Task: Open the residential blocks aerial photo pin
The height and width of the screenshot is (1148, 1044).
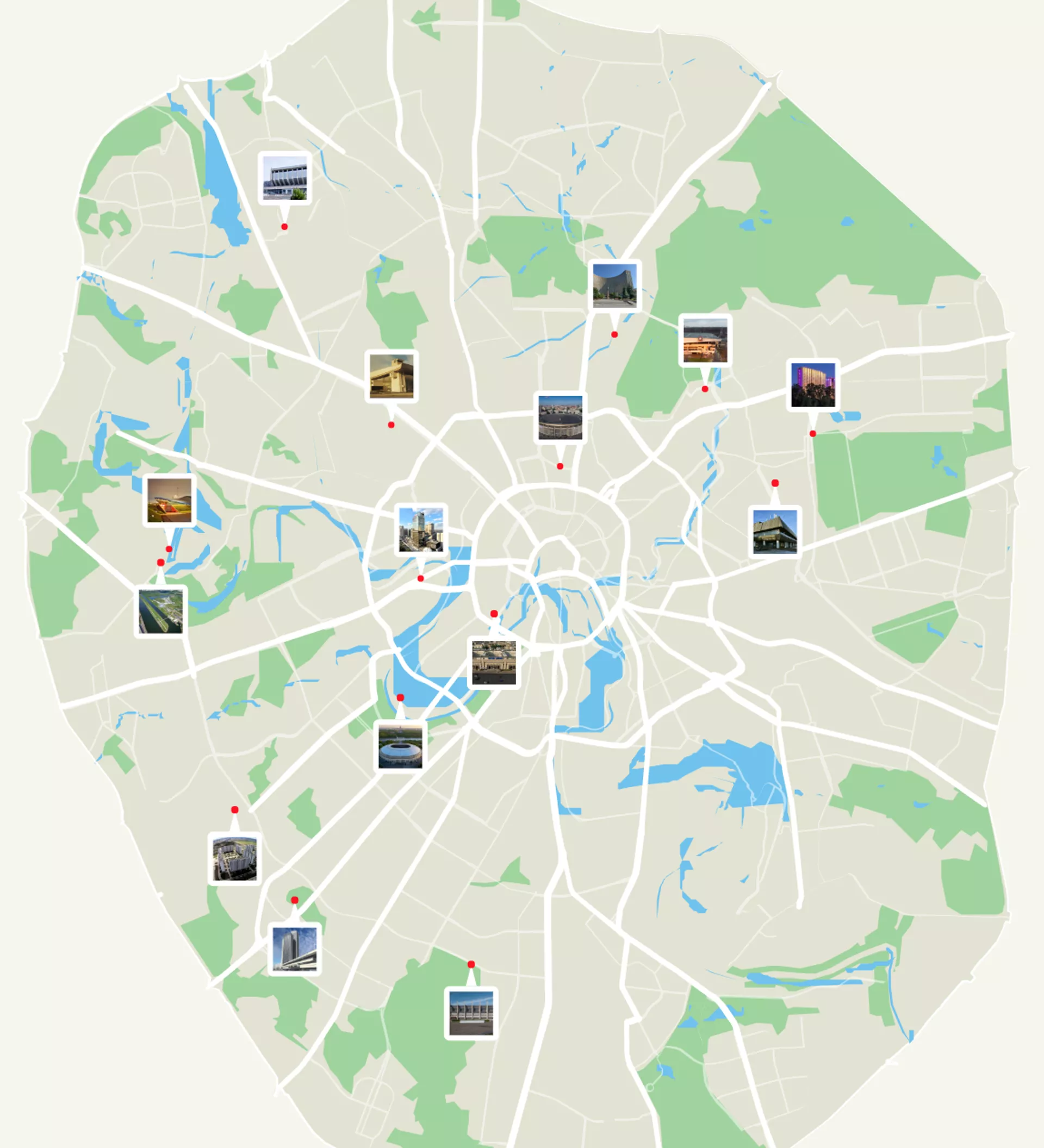Action: (235, 859)
